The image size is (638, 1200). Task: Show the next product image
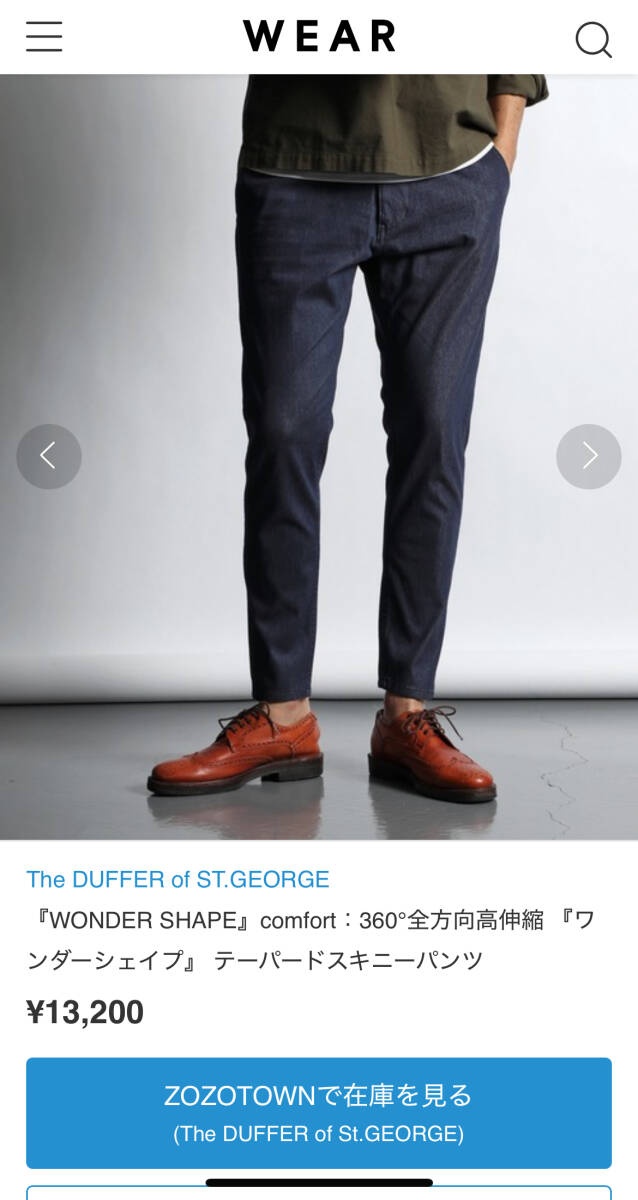(x=588, y=456)
